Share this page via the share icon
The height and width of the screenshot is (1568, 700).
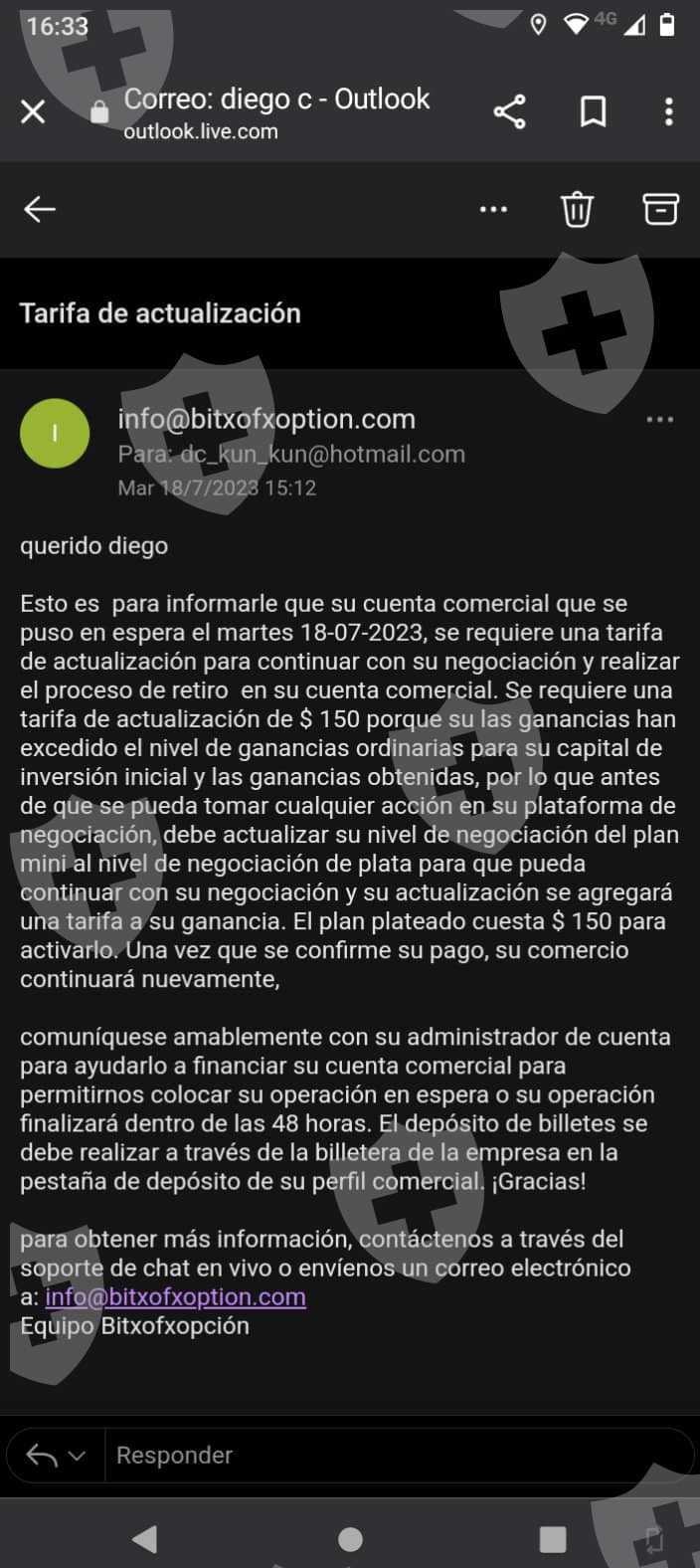click(509, 111)
